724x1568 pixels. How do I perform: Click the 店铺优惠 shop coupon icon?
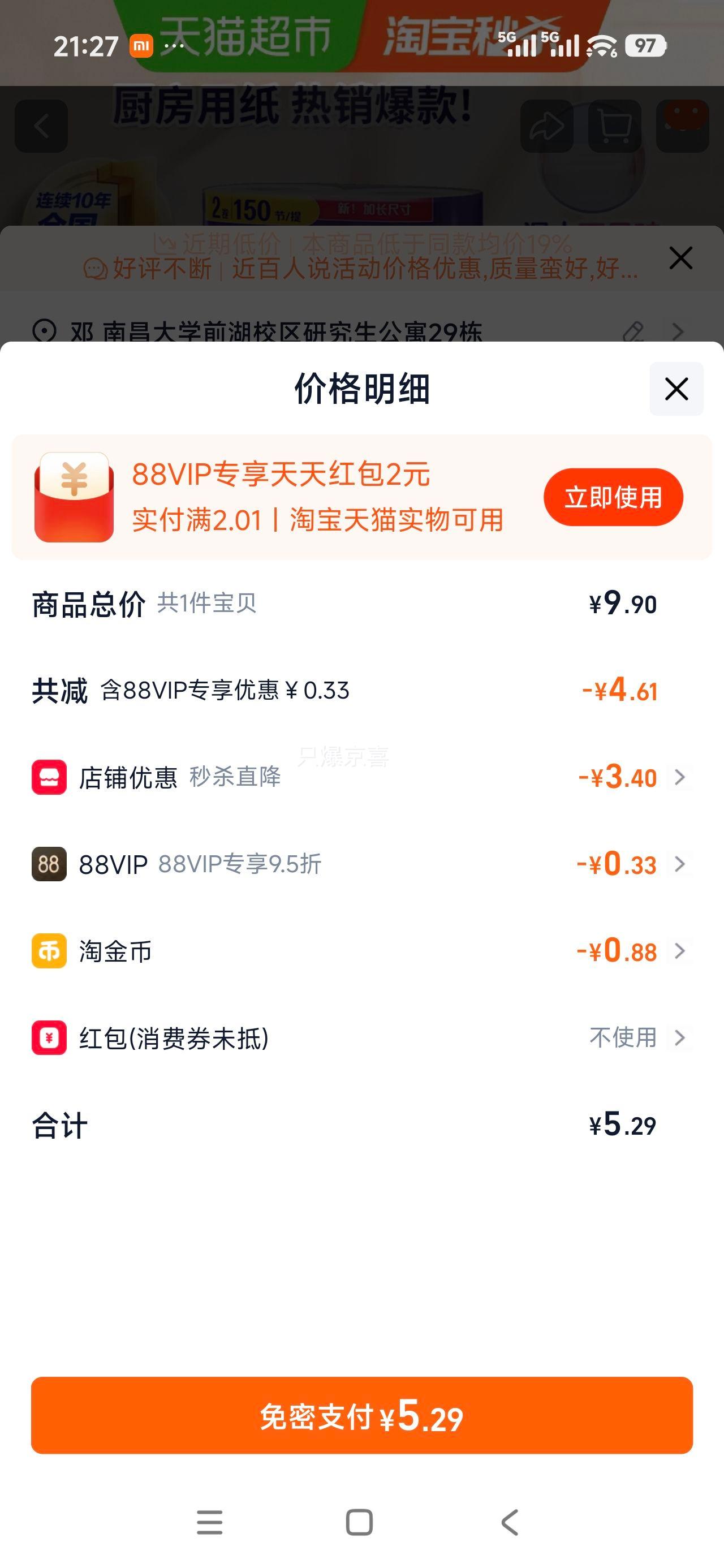pyautogui.click(x=47, y=778)
